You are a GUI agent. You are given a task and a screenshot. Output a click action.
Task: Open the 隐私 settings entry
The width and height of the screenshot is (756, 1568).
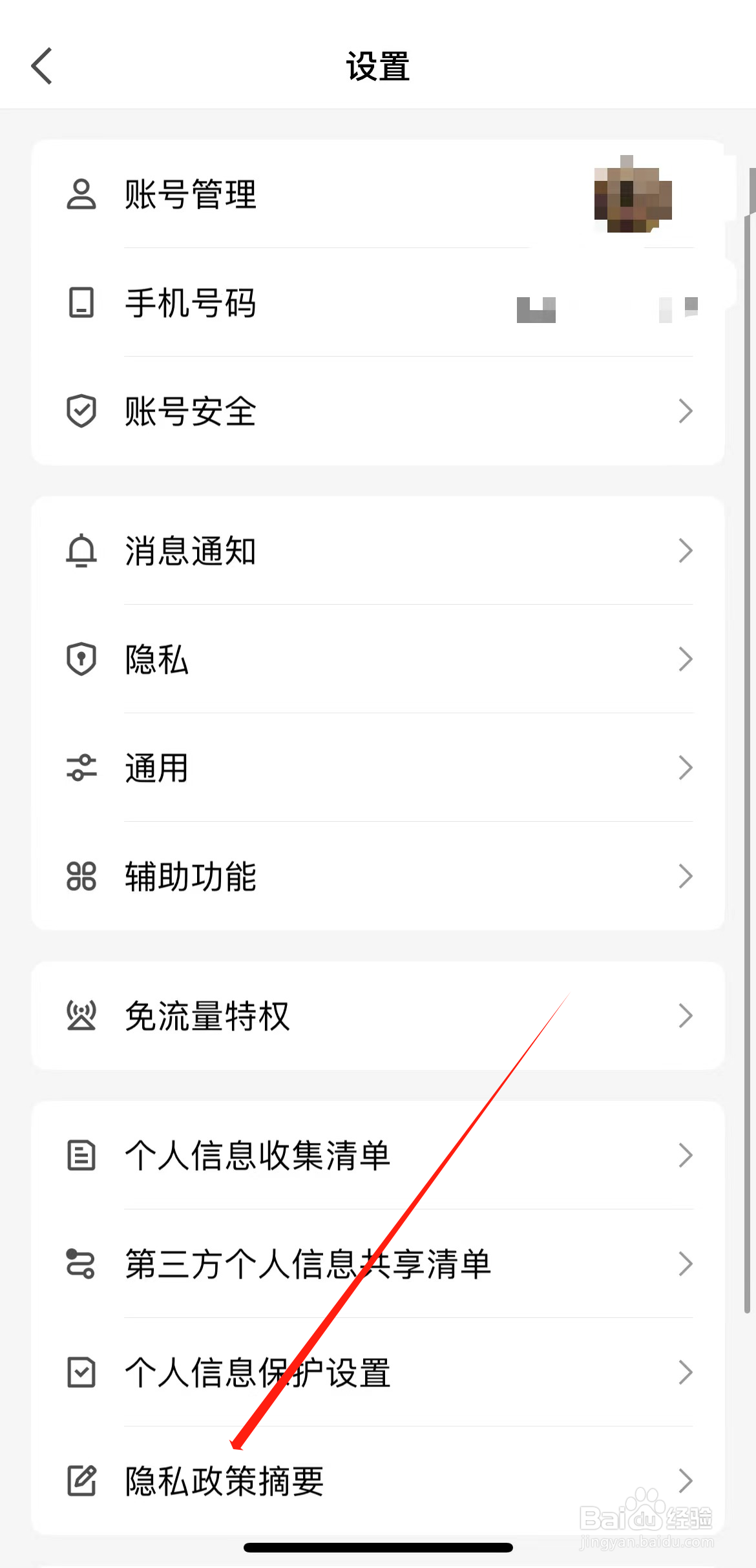pos(378,658)
